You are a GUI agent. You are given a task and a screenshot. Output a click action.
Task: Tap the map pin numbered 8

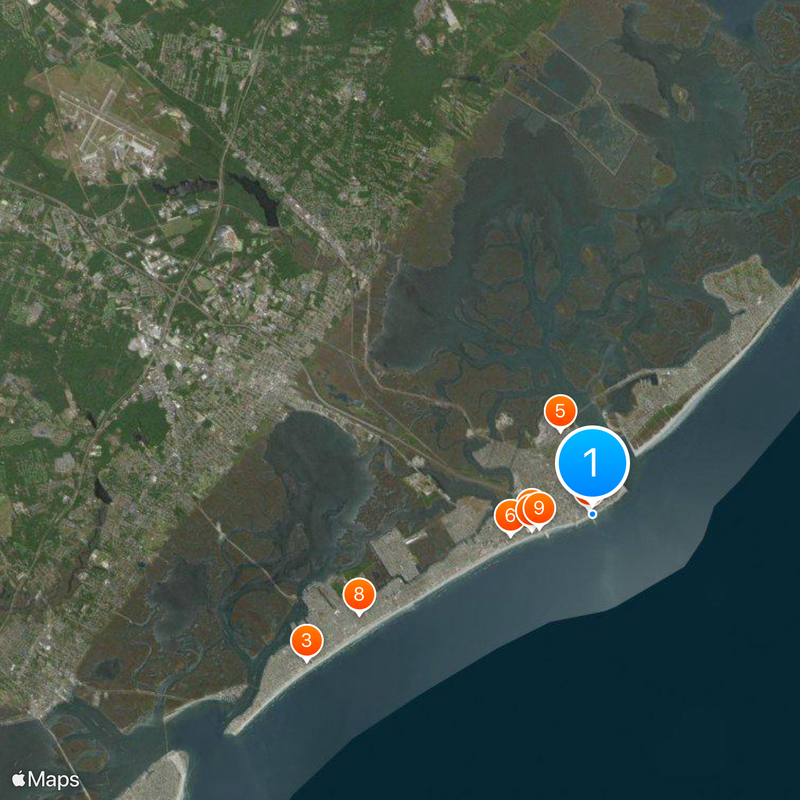point(358,594)
